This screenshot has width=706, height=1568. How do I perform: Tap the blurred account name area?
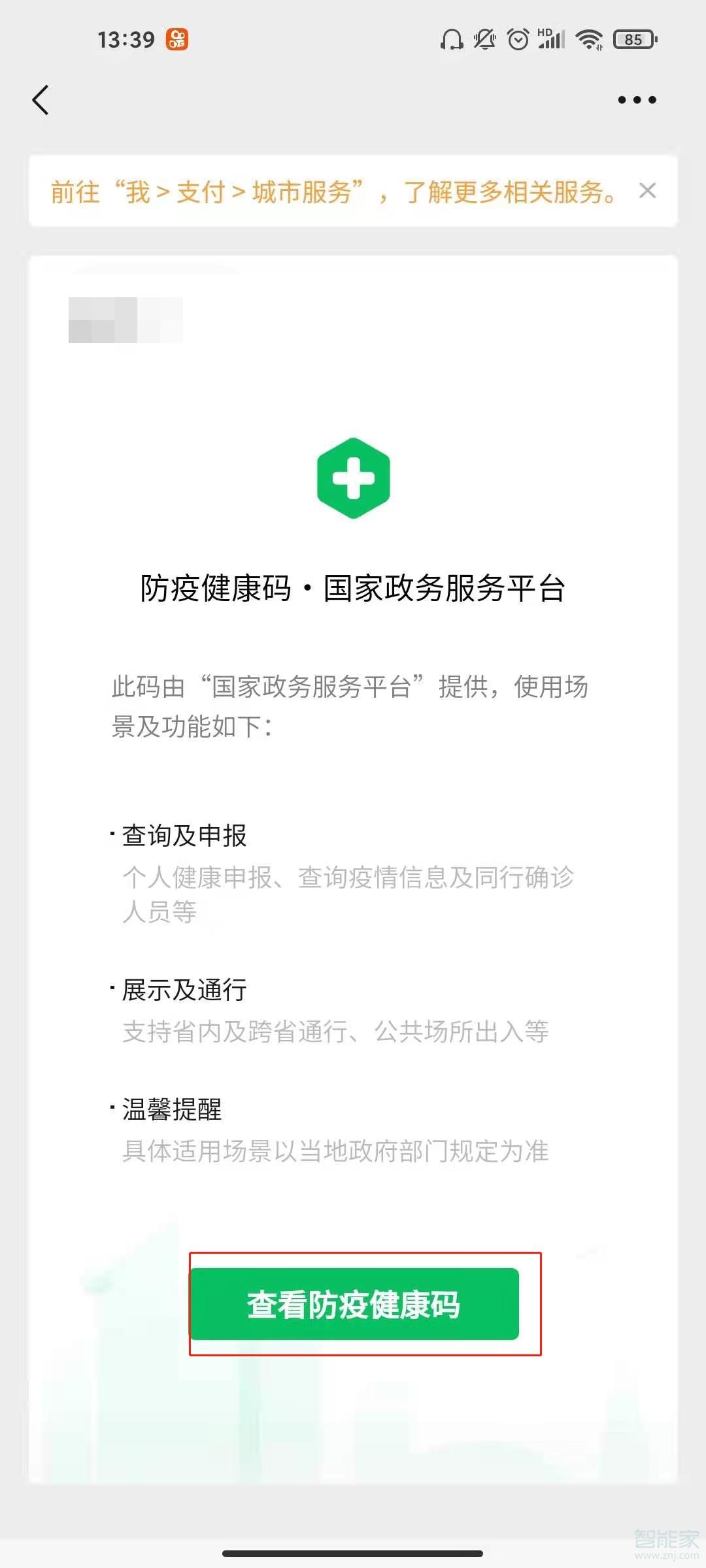pos(124,320)
